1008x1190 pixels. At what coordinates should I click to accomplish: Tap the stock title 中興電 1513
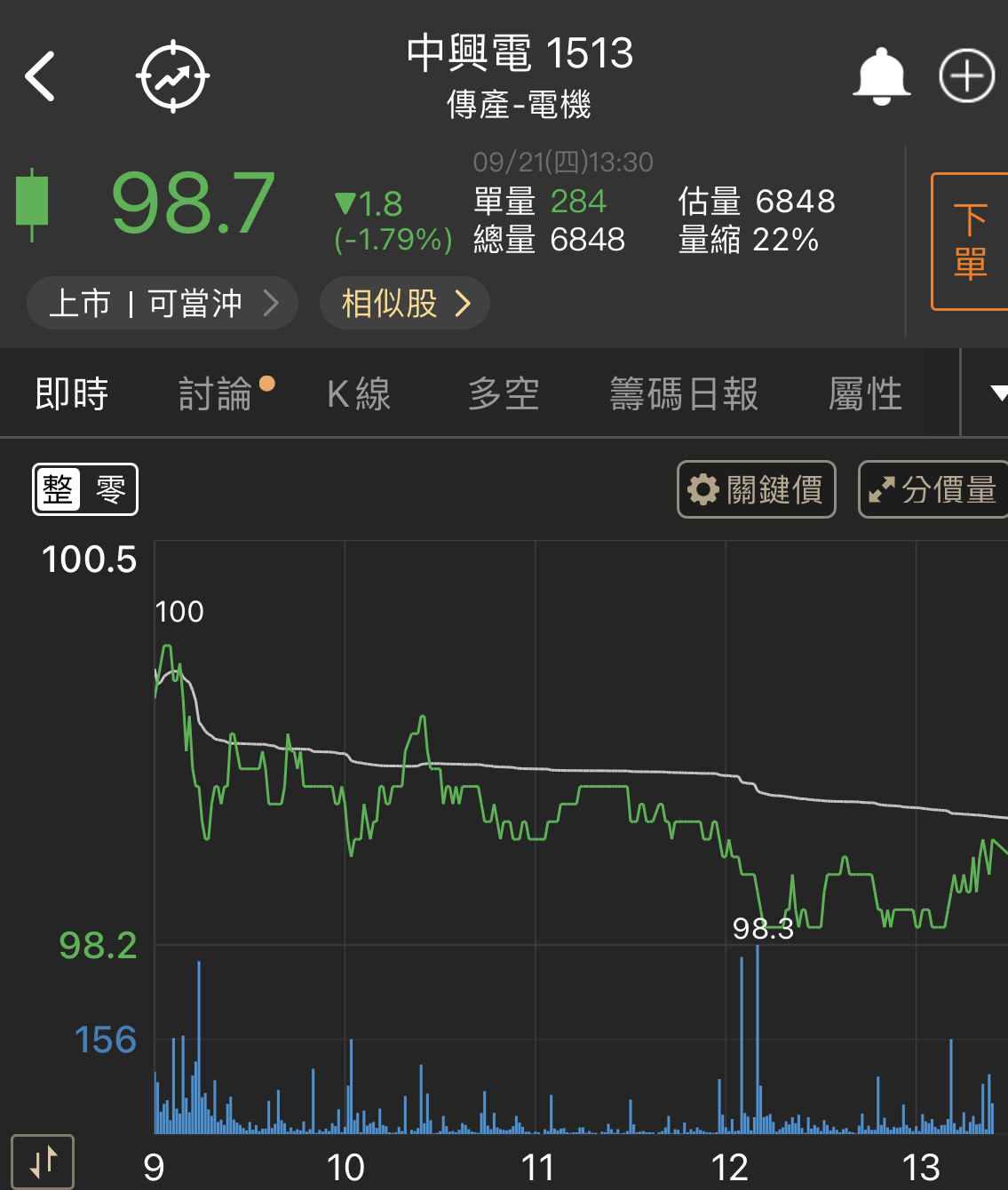pos(520,53)
